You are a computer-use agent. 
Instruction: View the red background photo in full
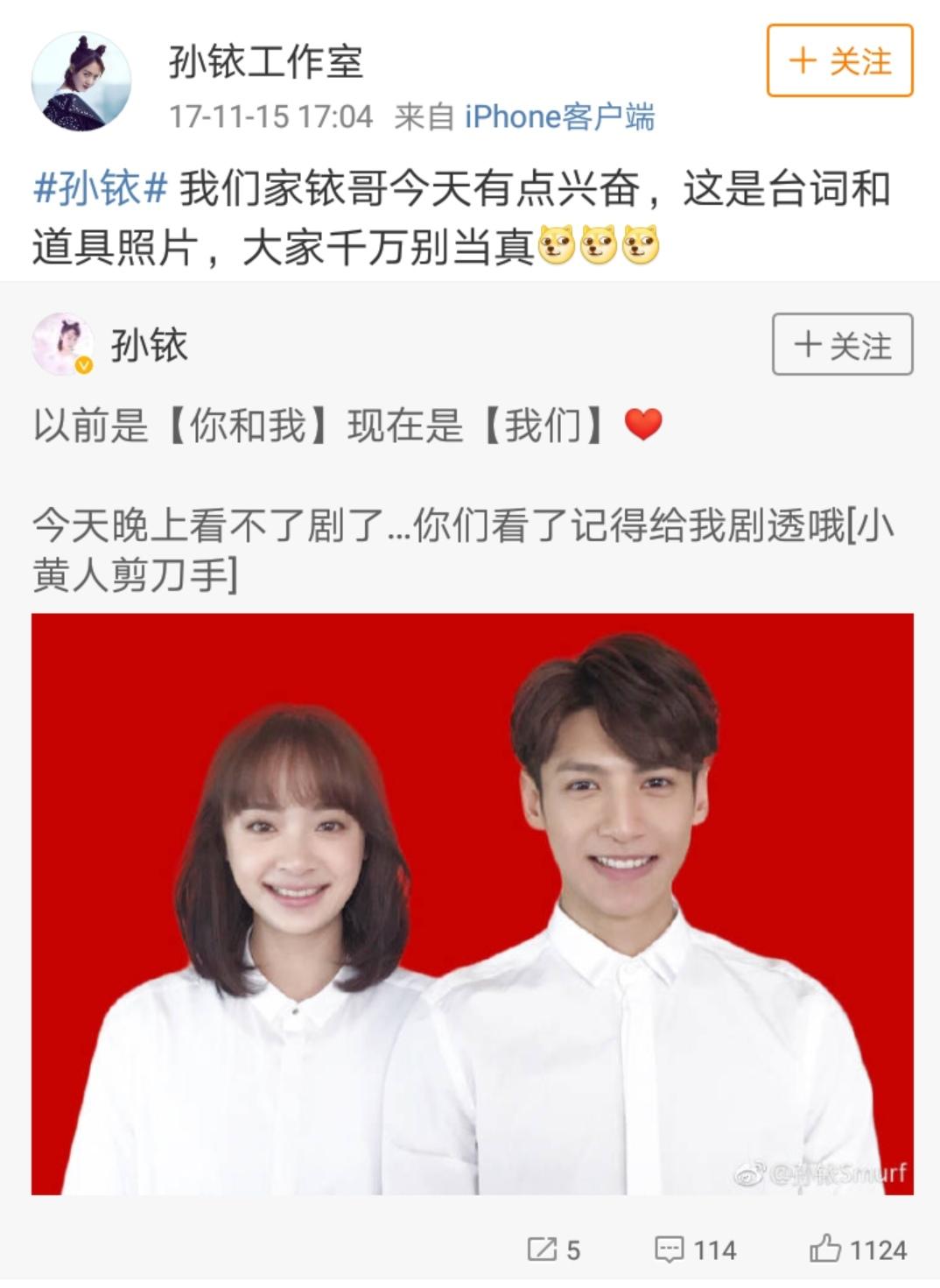point(472,903)
